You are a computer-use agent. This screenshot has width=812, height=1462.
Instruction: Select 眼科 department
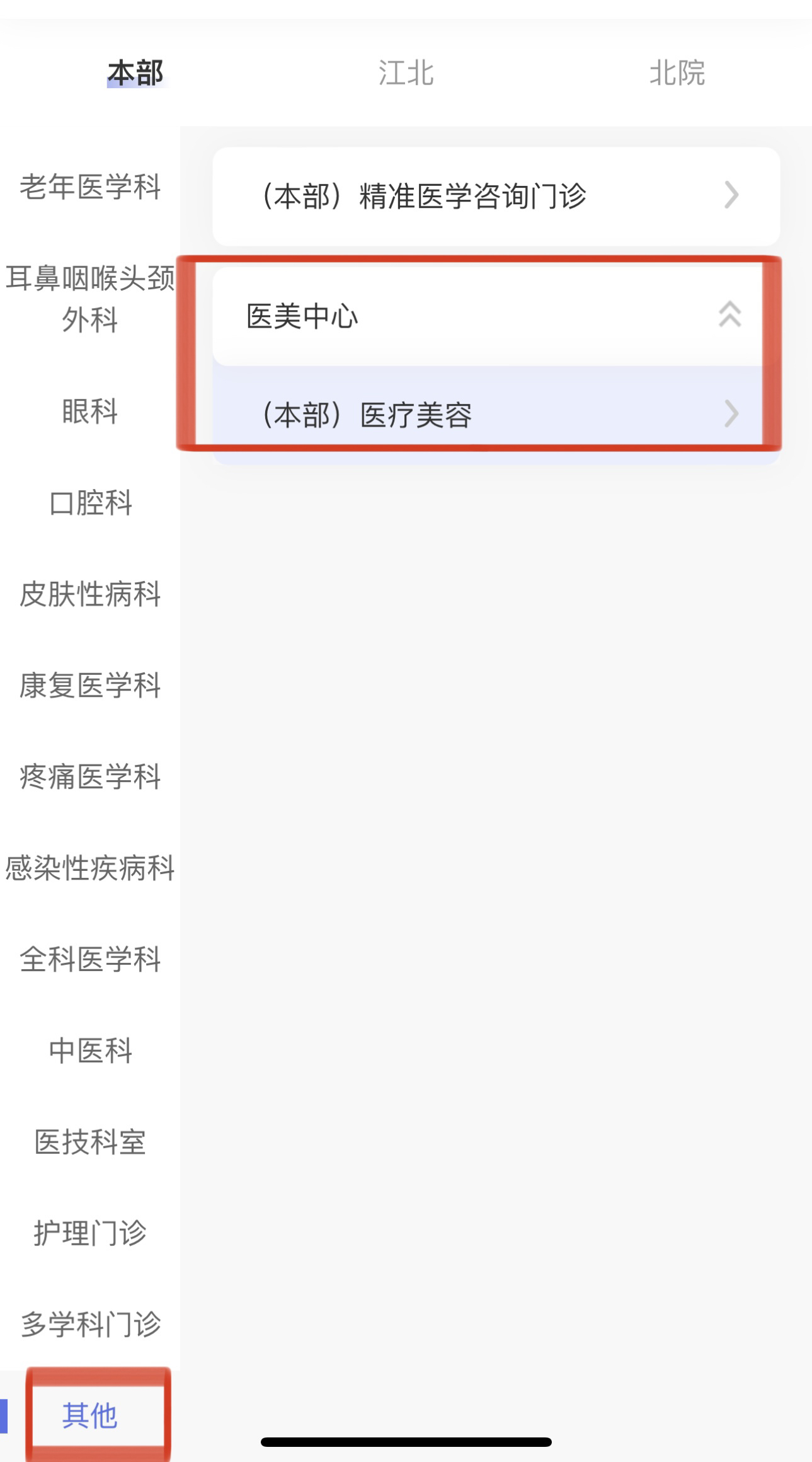tap(90, 411)
